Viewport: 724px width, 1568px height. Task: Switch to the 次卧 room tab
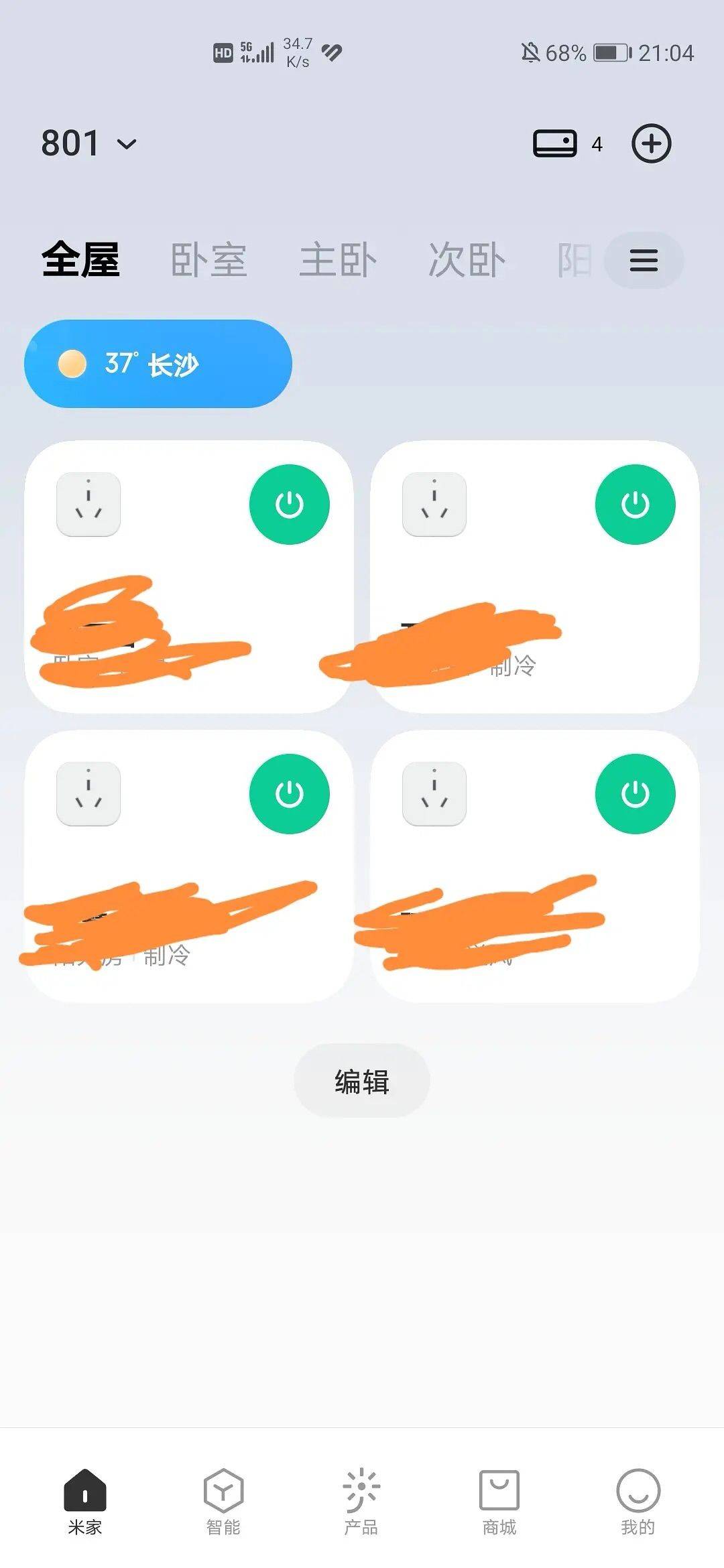[x=467, y=260]
